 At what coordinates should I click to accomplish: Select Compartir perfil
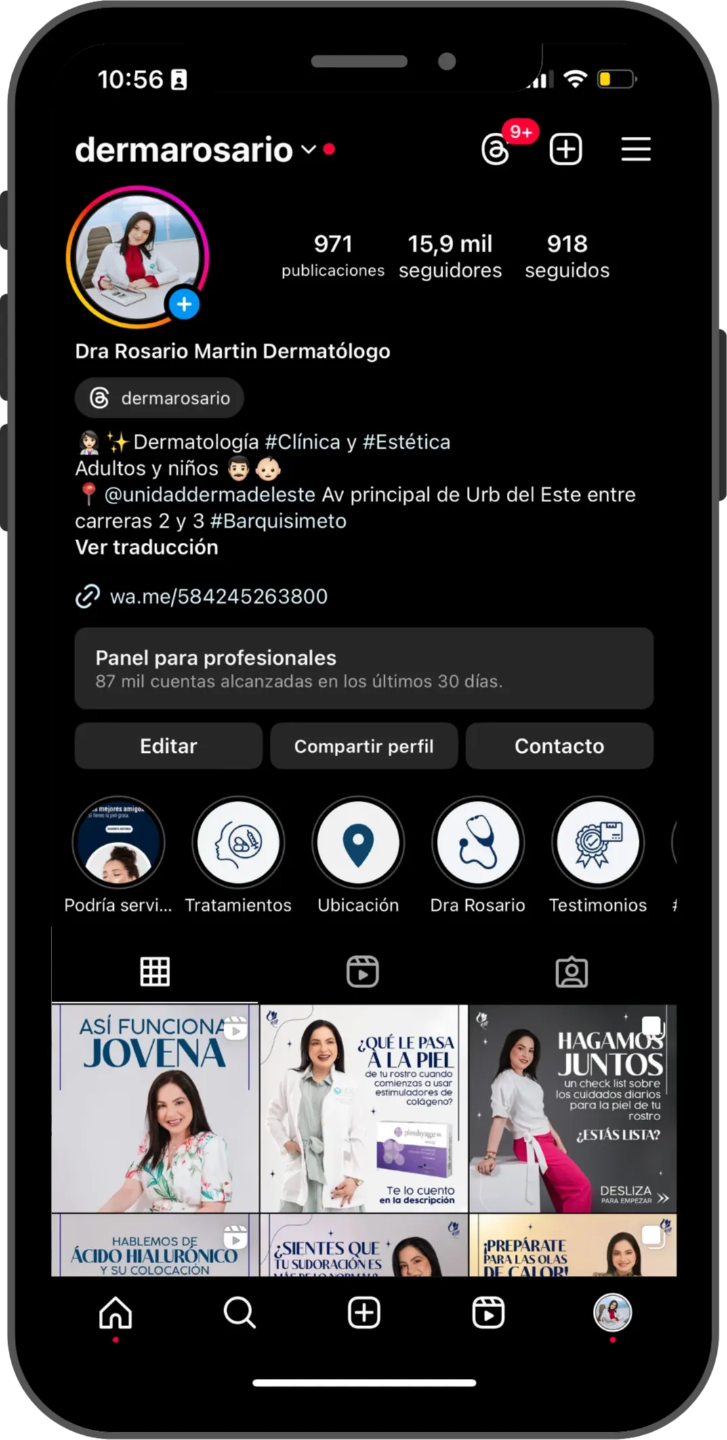tap(364, 746)
